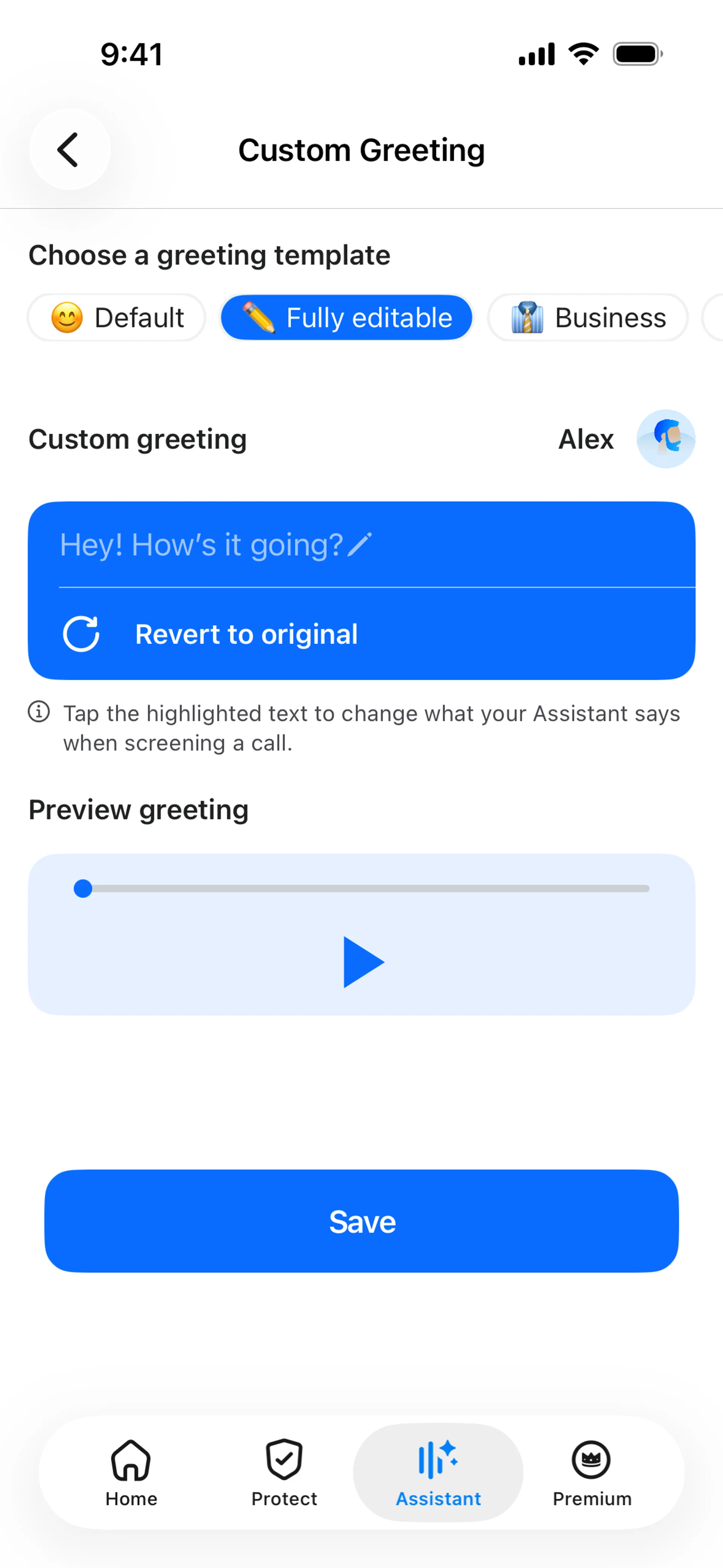723x1568 pixels.
Task: Revert to original greeting
Action: pos(246,634)
